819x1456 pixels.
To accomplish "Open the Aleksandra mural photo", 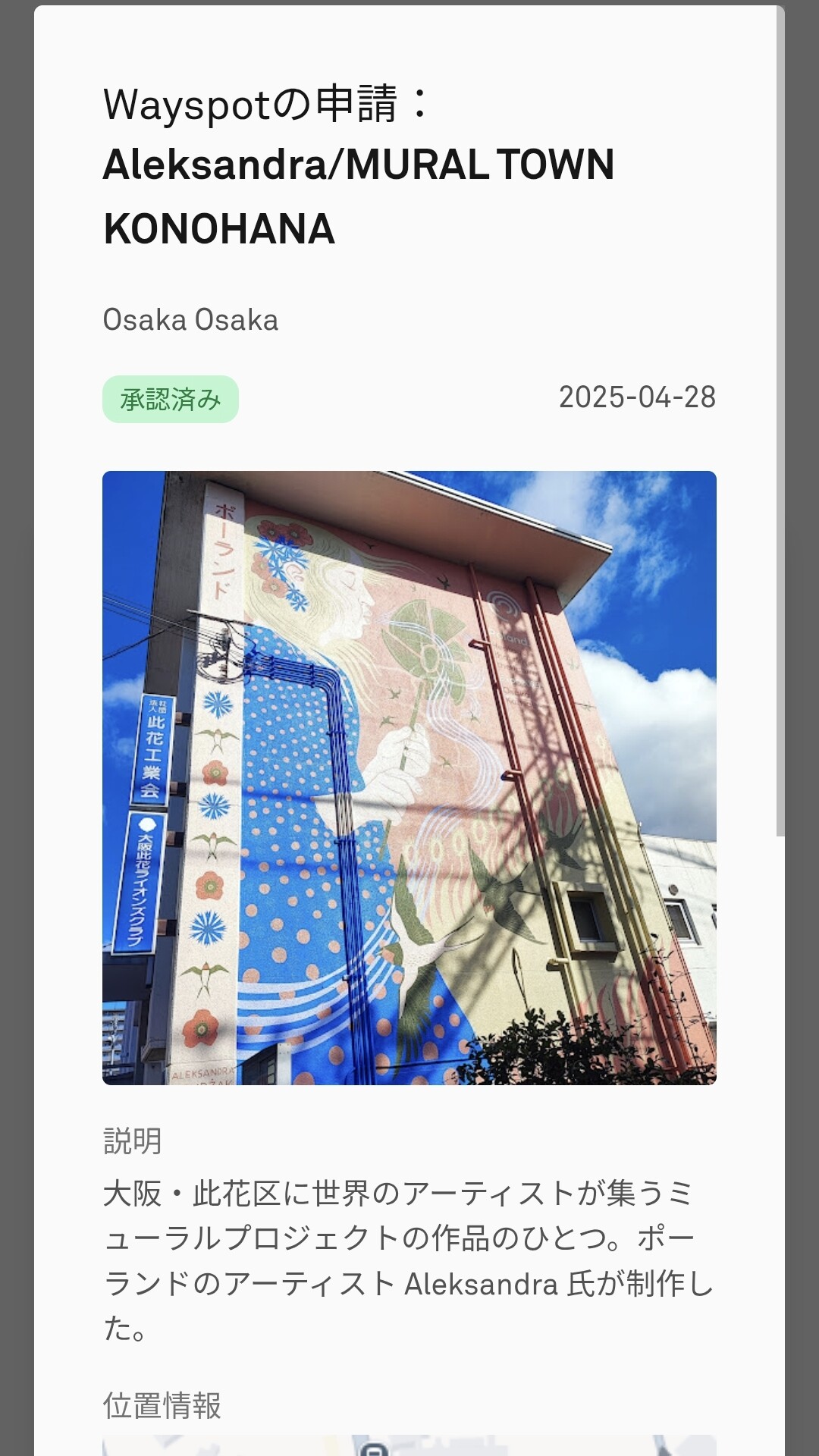I will 409,777.
